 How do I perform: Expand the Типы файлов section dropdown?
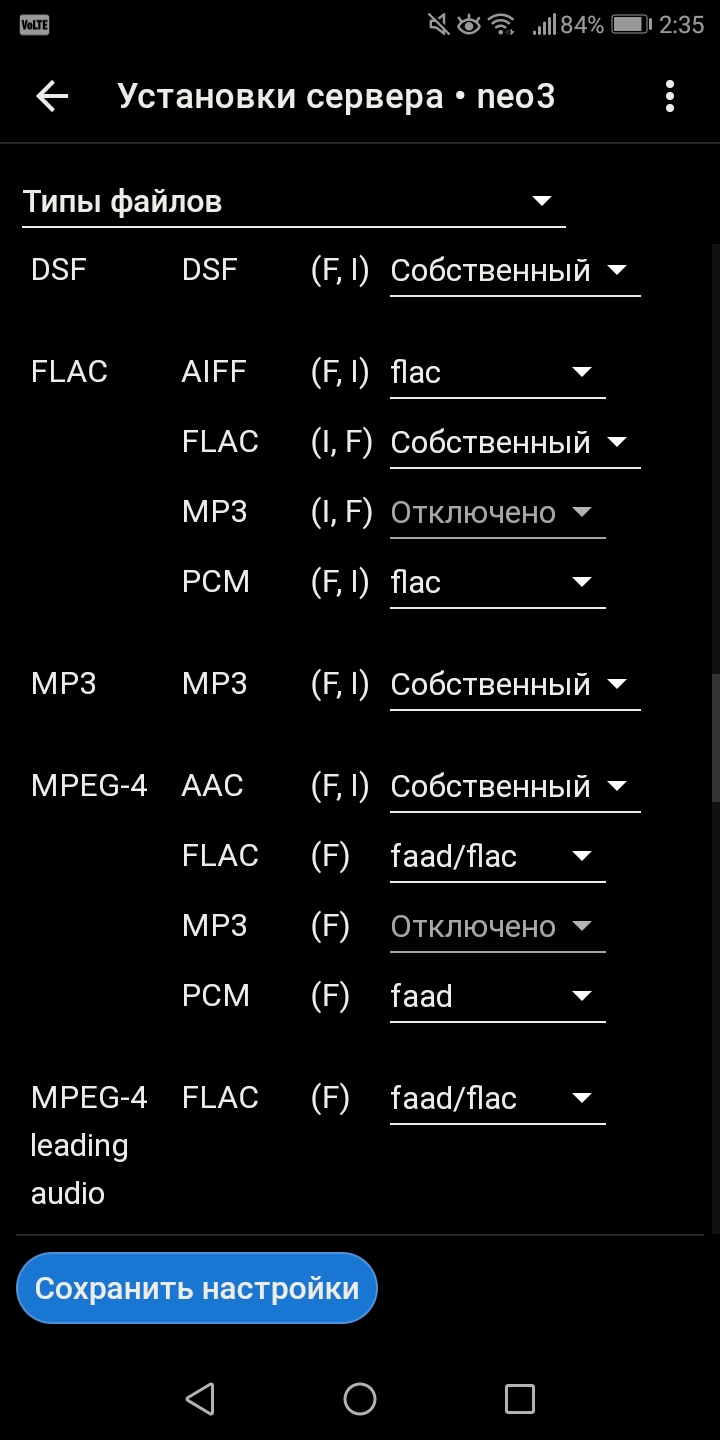(x=294, y=202)
